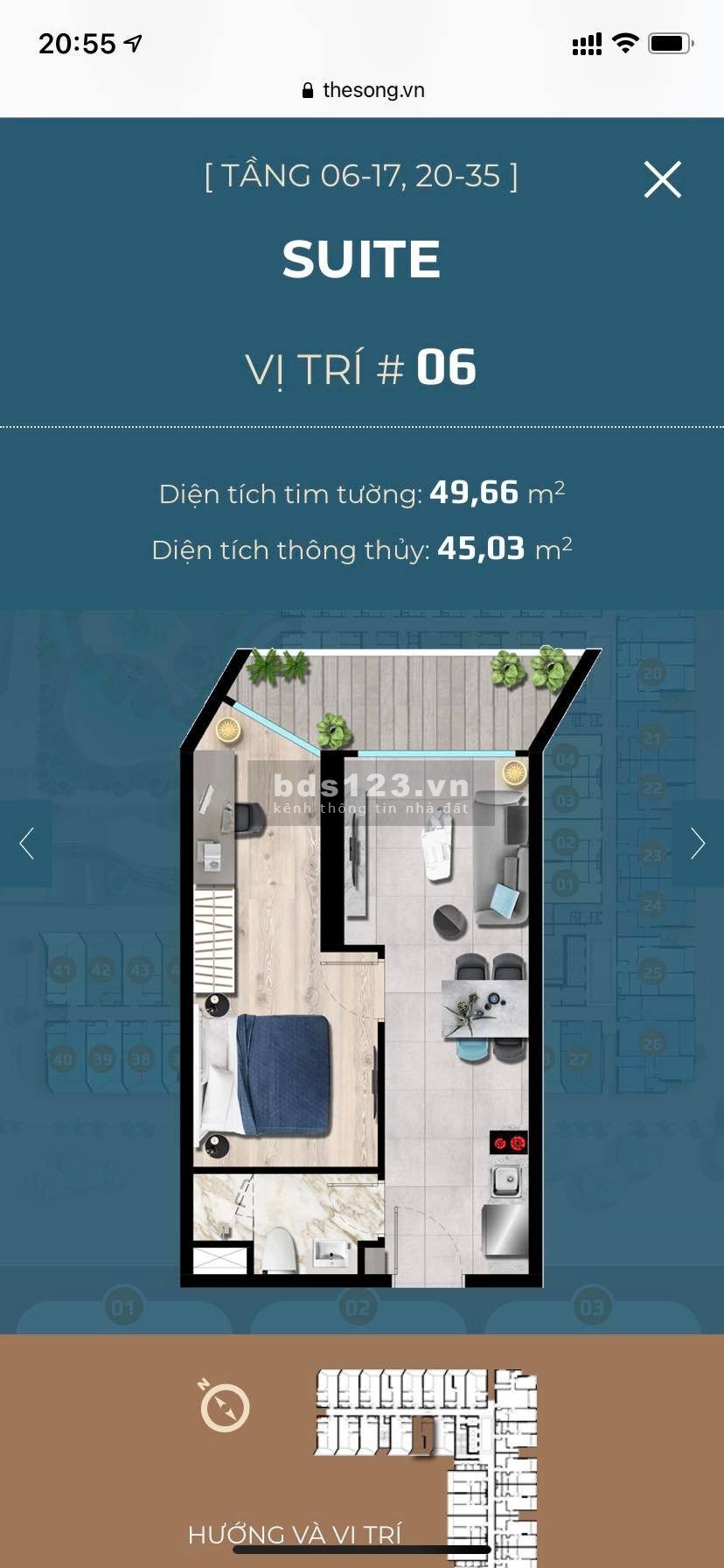Tap the thesong.vn address bar
724x1568 pixels.
coord(362,90)
